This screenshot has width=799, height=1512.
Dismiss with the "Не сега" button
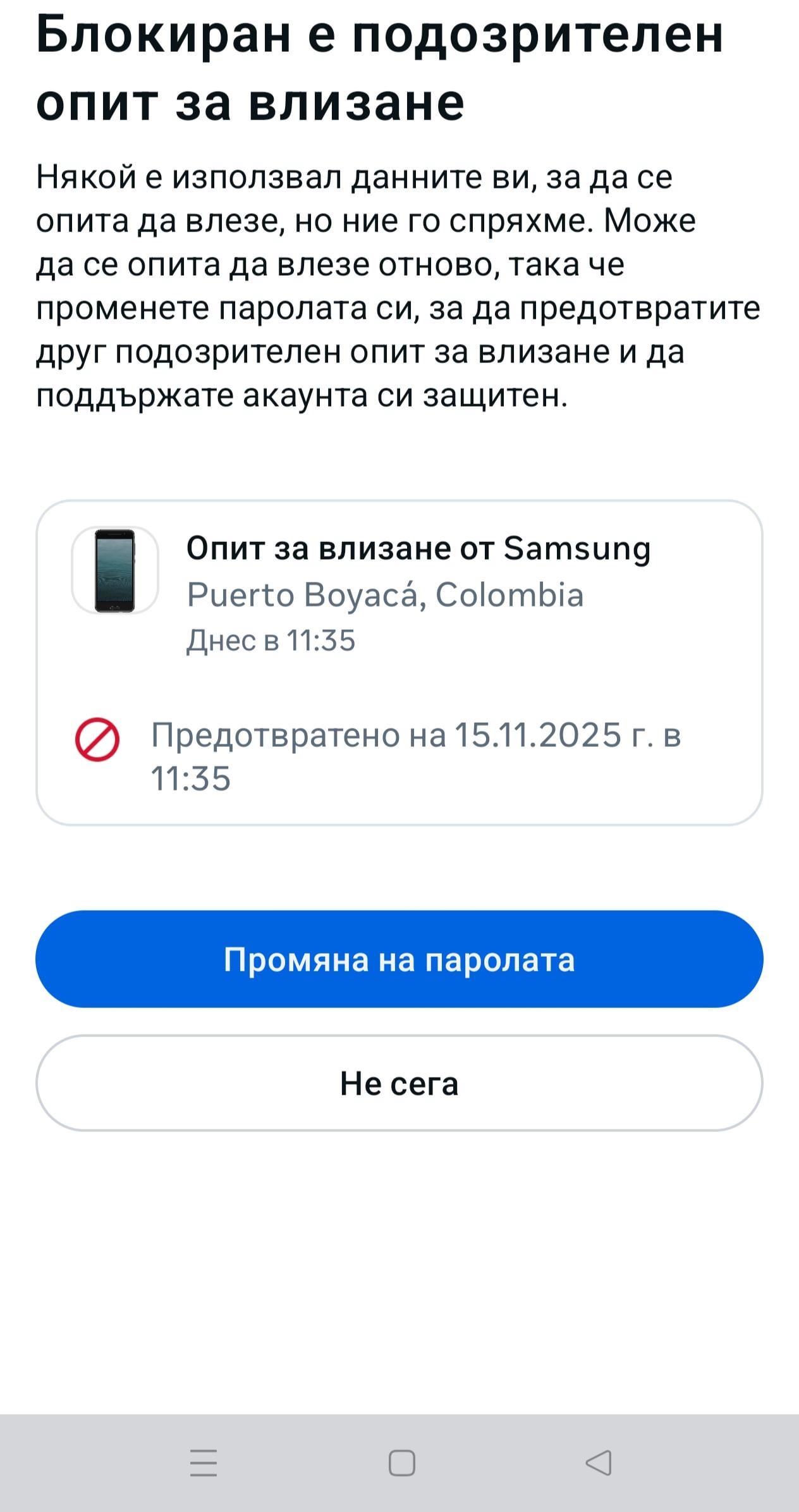[x=399, y=1083]
